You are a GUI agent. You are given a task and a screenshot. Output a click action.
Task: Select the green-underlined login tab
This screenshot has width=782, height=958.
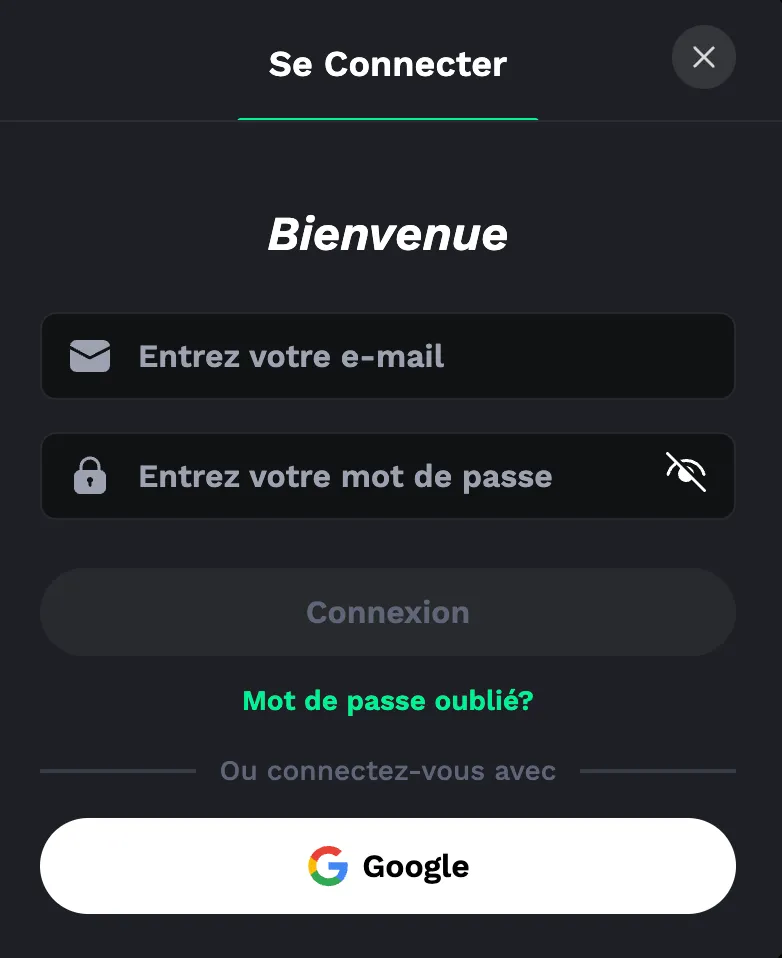[x=387, y=64]
